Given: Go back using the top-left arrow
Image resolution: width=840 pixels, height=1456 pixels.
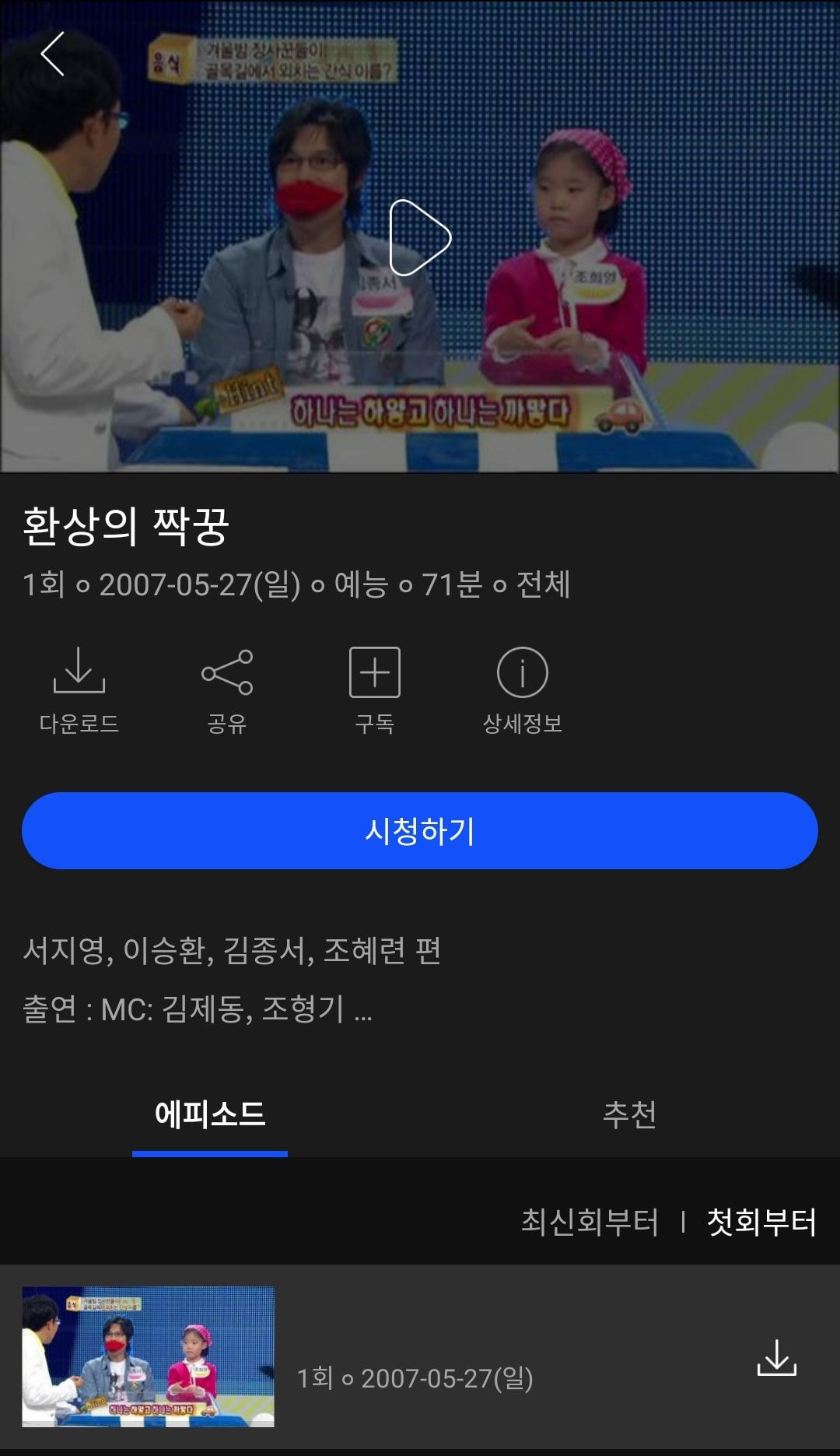Looking at the screenshot, I should (x=52, y=54).
